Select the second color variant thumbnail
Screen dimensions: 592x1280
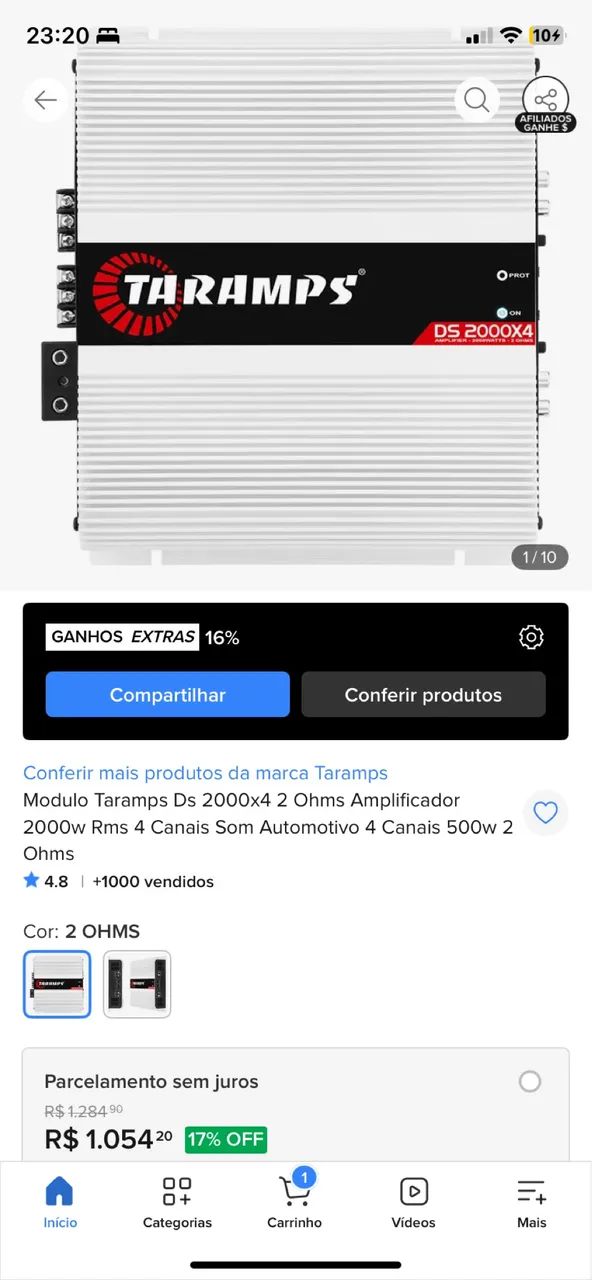[x=137, y=984]
